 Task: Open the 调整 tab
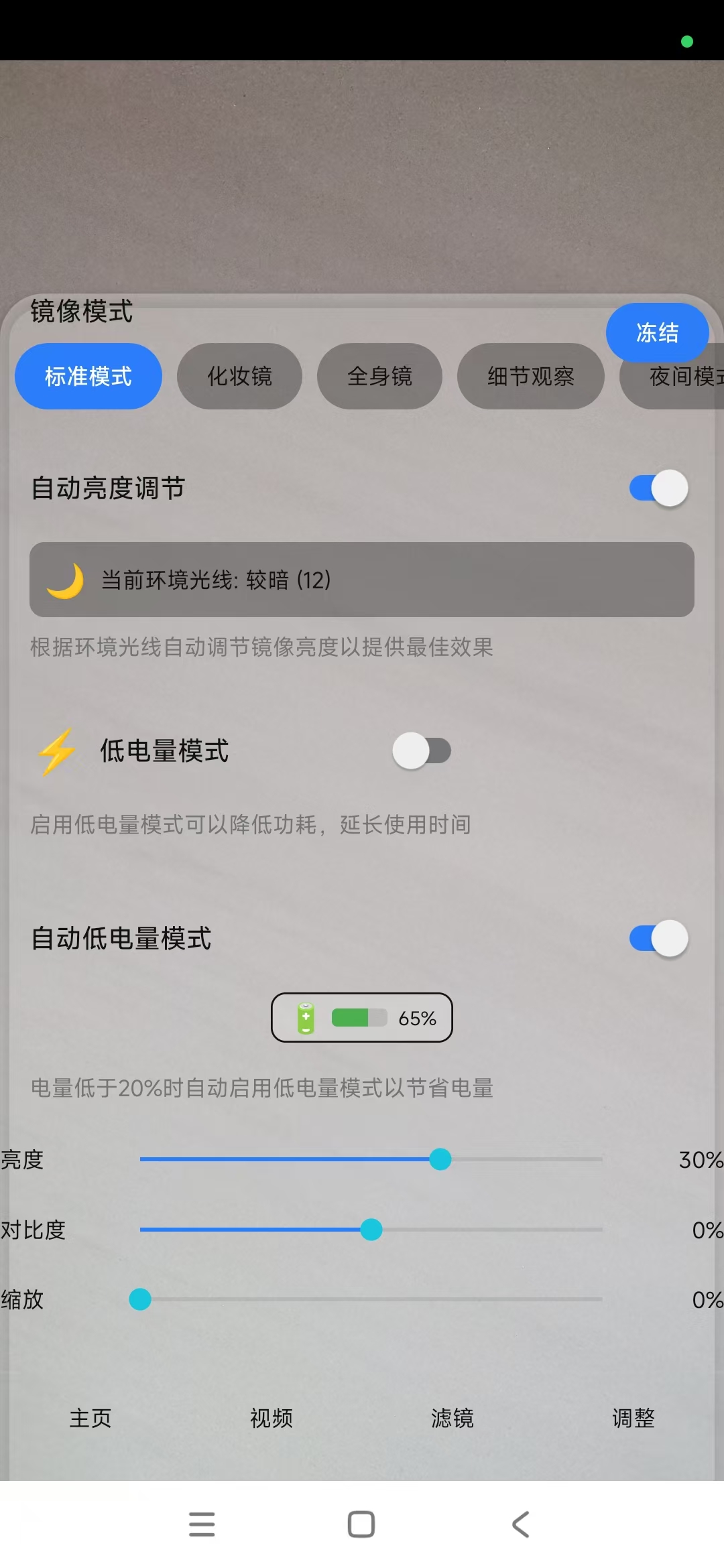point(633,1418)
